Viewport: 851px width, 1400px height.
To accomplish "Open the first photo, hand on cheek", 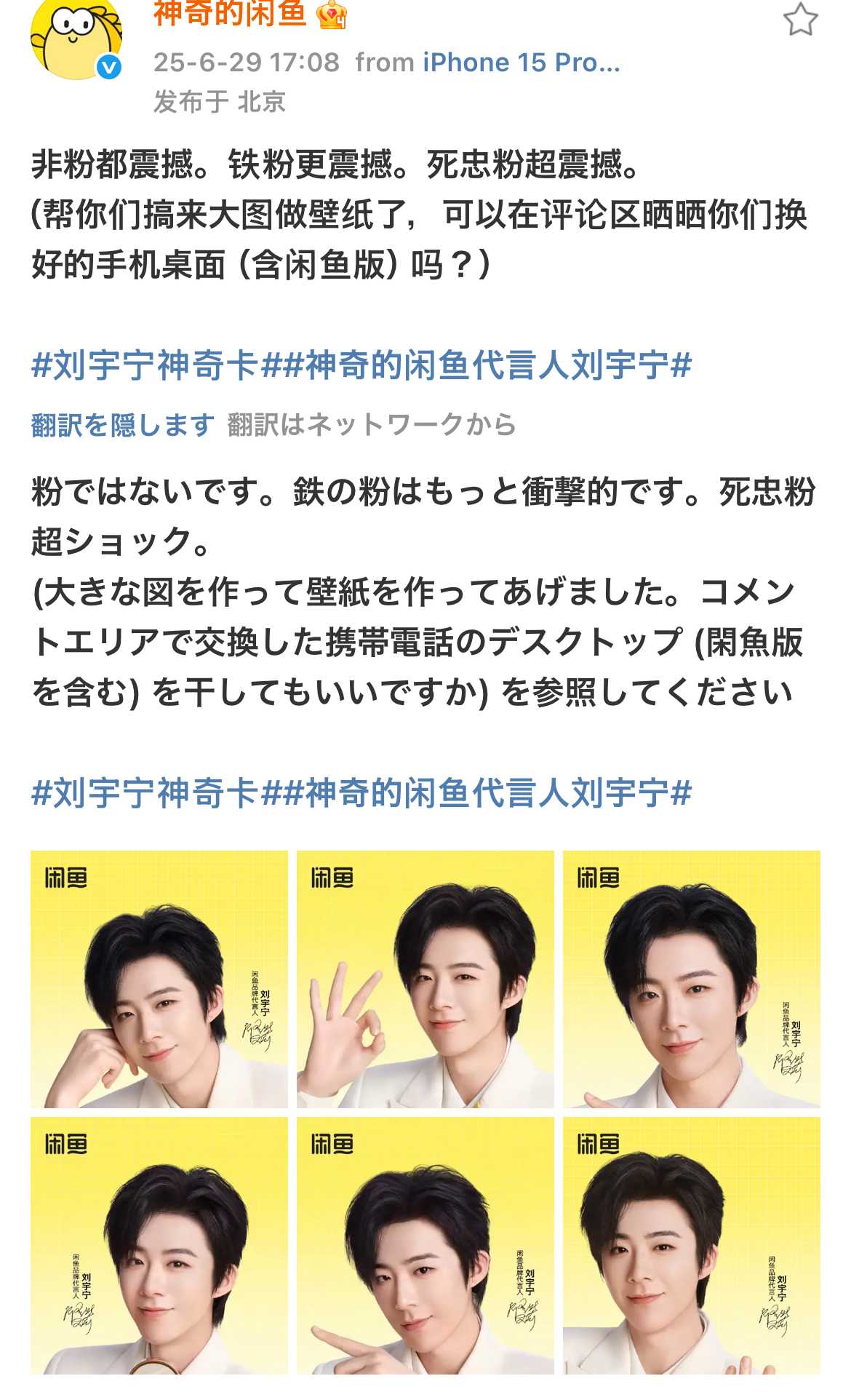I will tap(159, 979).
